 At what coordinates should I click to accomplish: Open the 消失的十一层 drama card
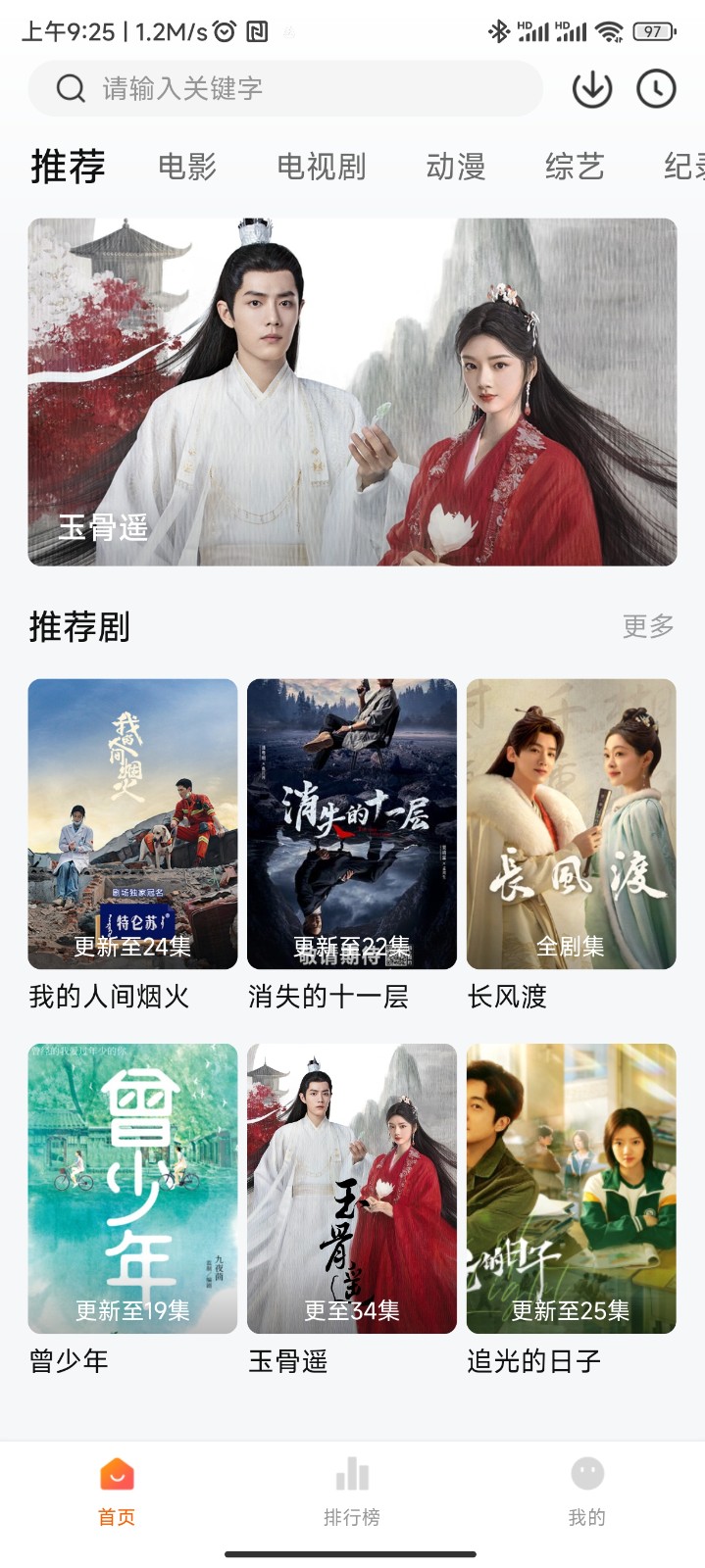352,824
